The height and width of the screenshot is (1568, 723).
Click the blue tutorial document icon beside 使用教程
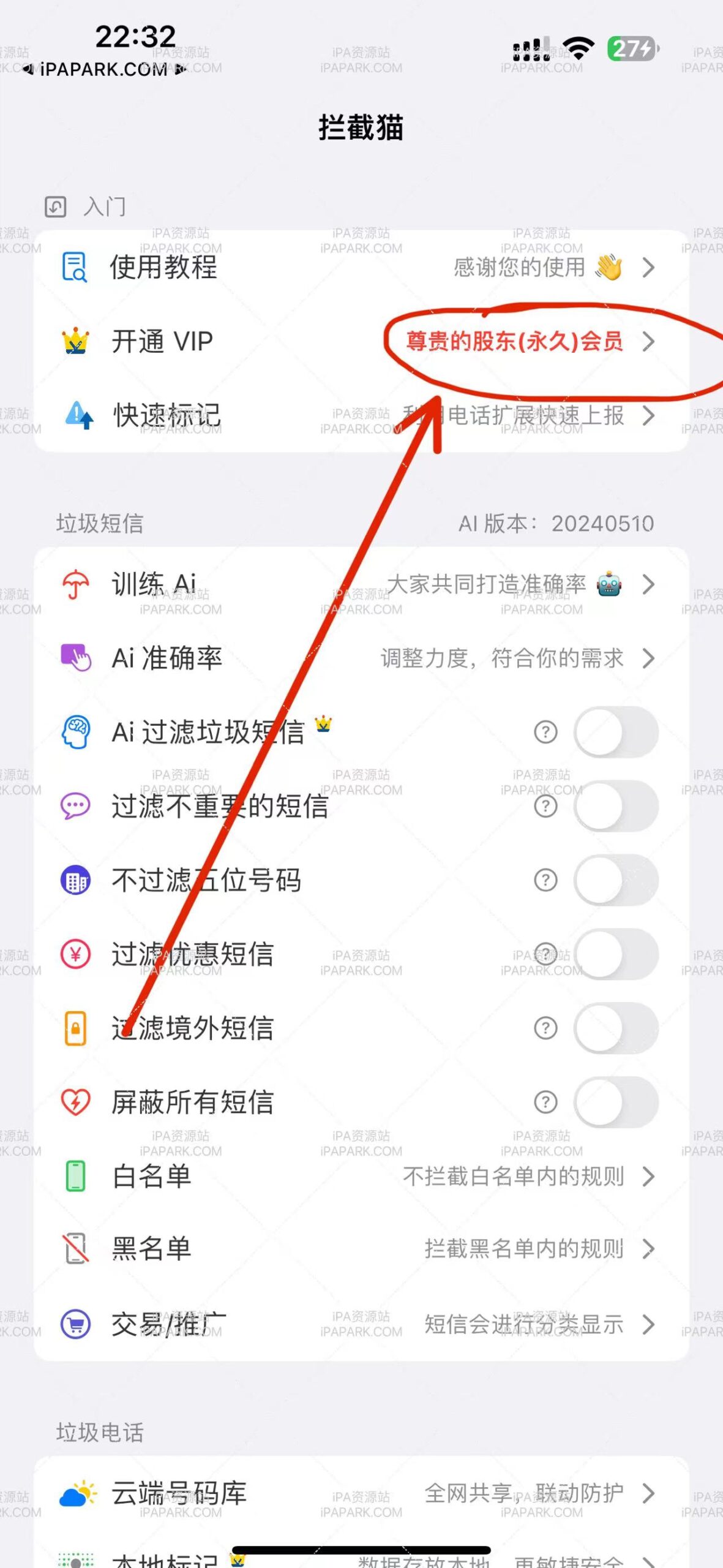pos(75,266)
